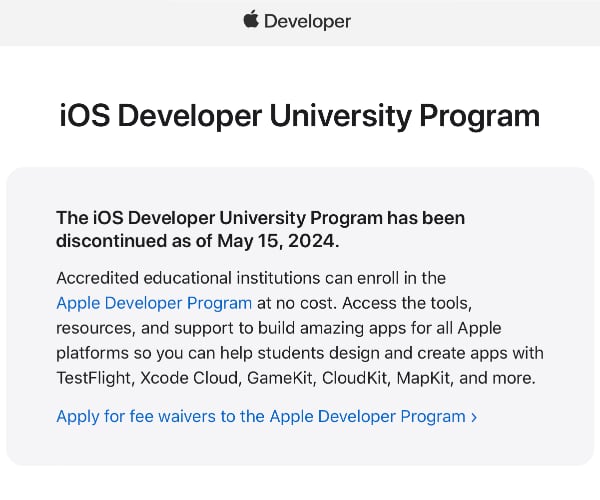Open the Apple Developer Program link

154,302
